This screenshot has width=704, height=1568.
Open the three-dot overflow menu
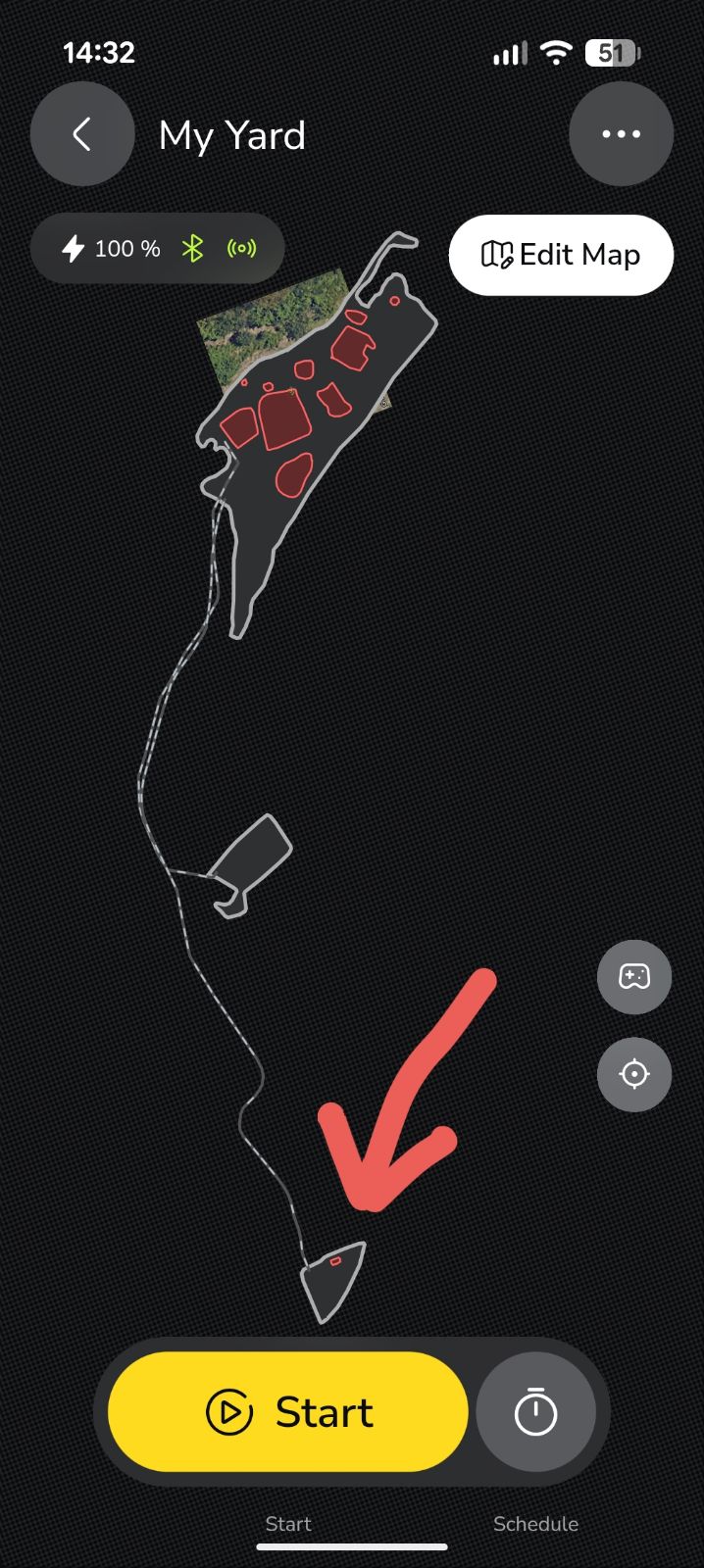pyautogui.click(x=621, y=134)
